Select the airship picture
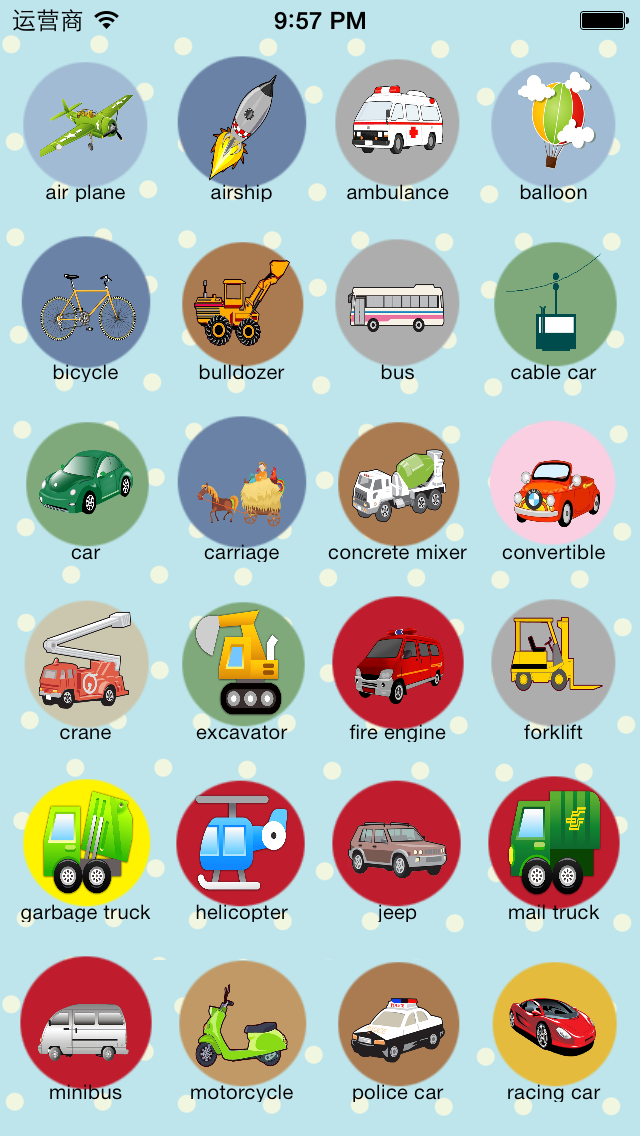640x1136 pixels. click(x=241, y=122)
